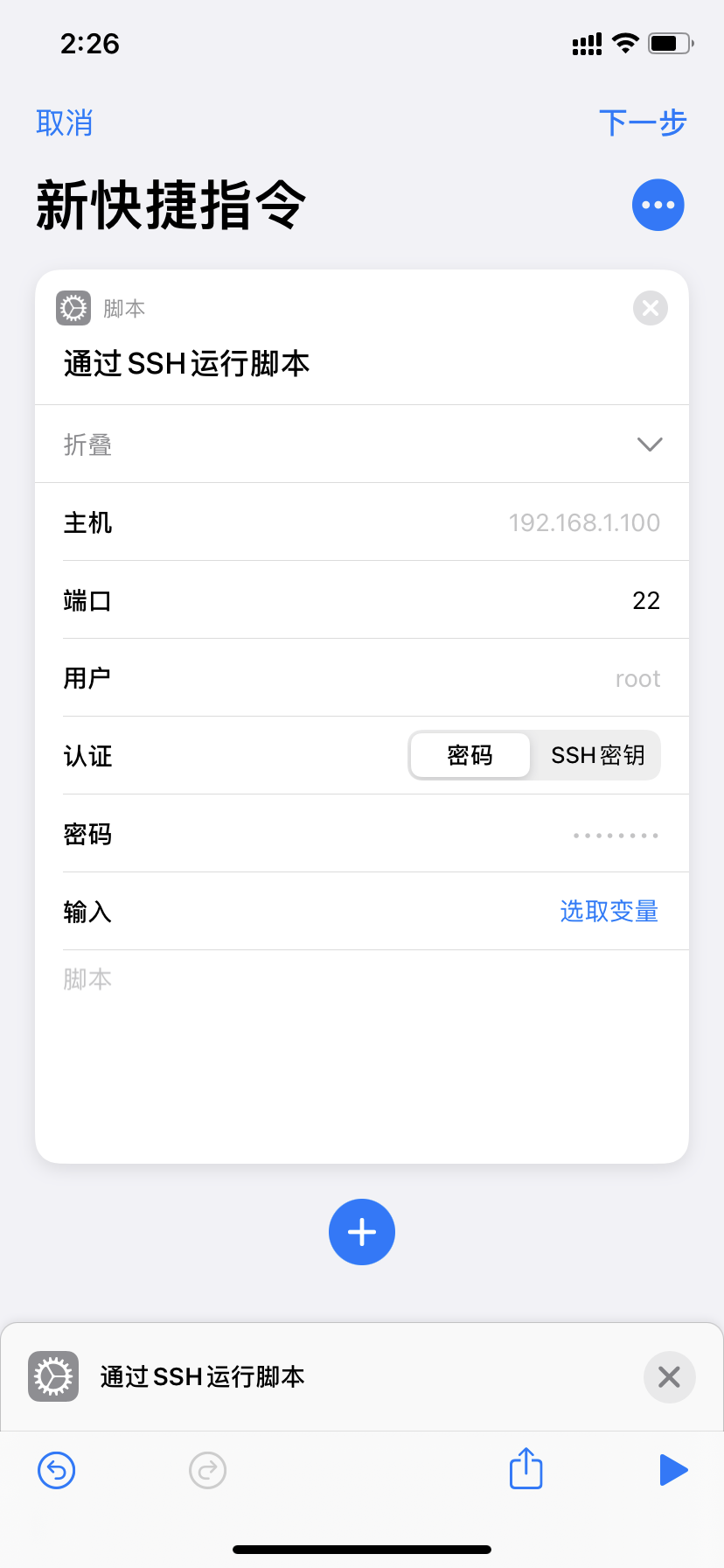This screenshot has width=724, height=1568.
Task: Share this shortcut
Action: pyautogui.click(x=526, y=1468)
